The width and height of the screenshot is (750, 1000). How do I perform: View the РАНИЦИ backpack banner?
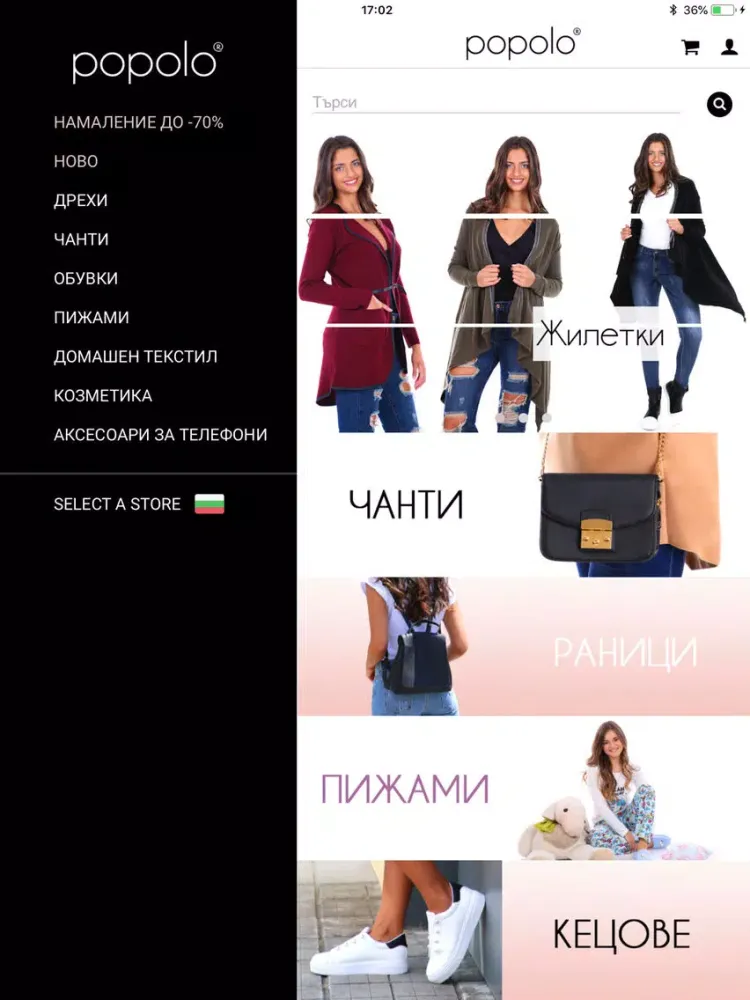(523, 647)
